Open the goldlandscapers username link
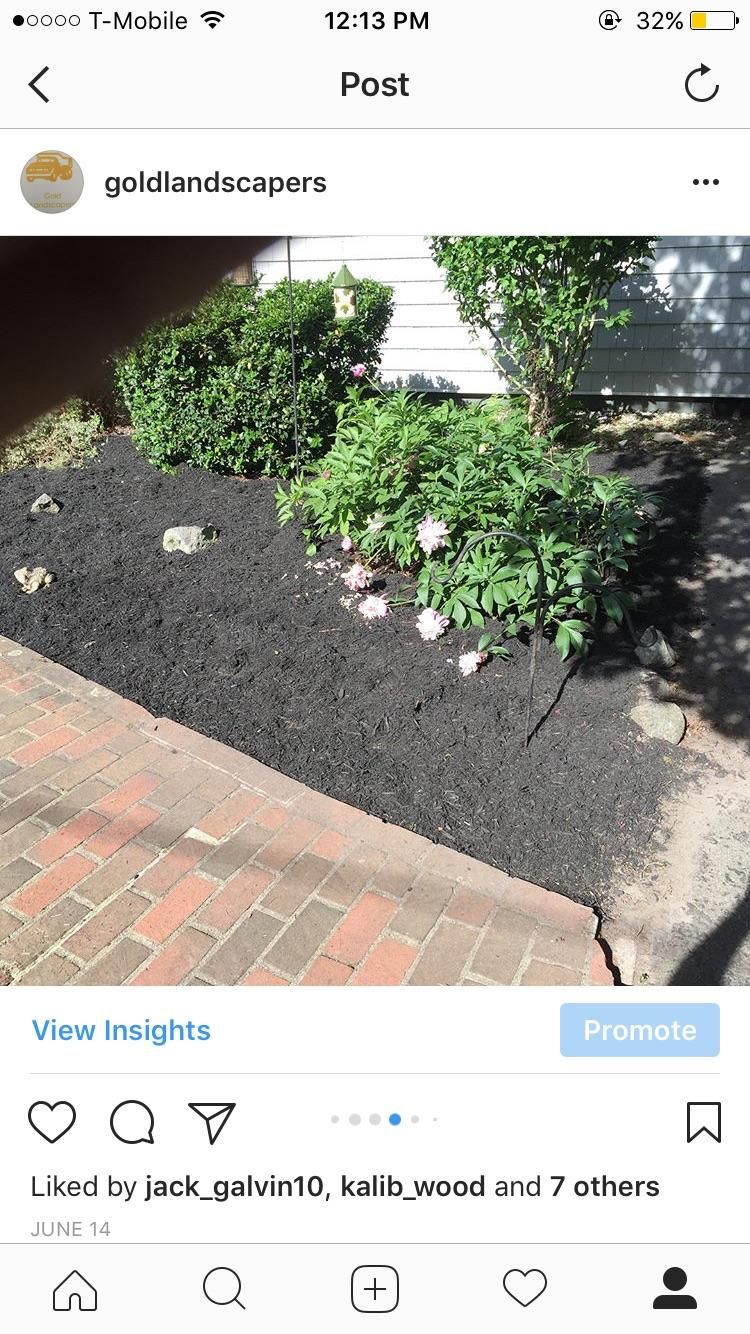This screenshot has width=750, height=1334. point(215,183)
